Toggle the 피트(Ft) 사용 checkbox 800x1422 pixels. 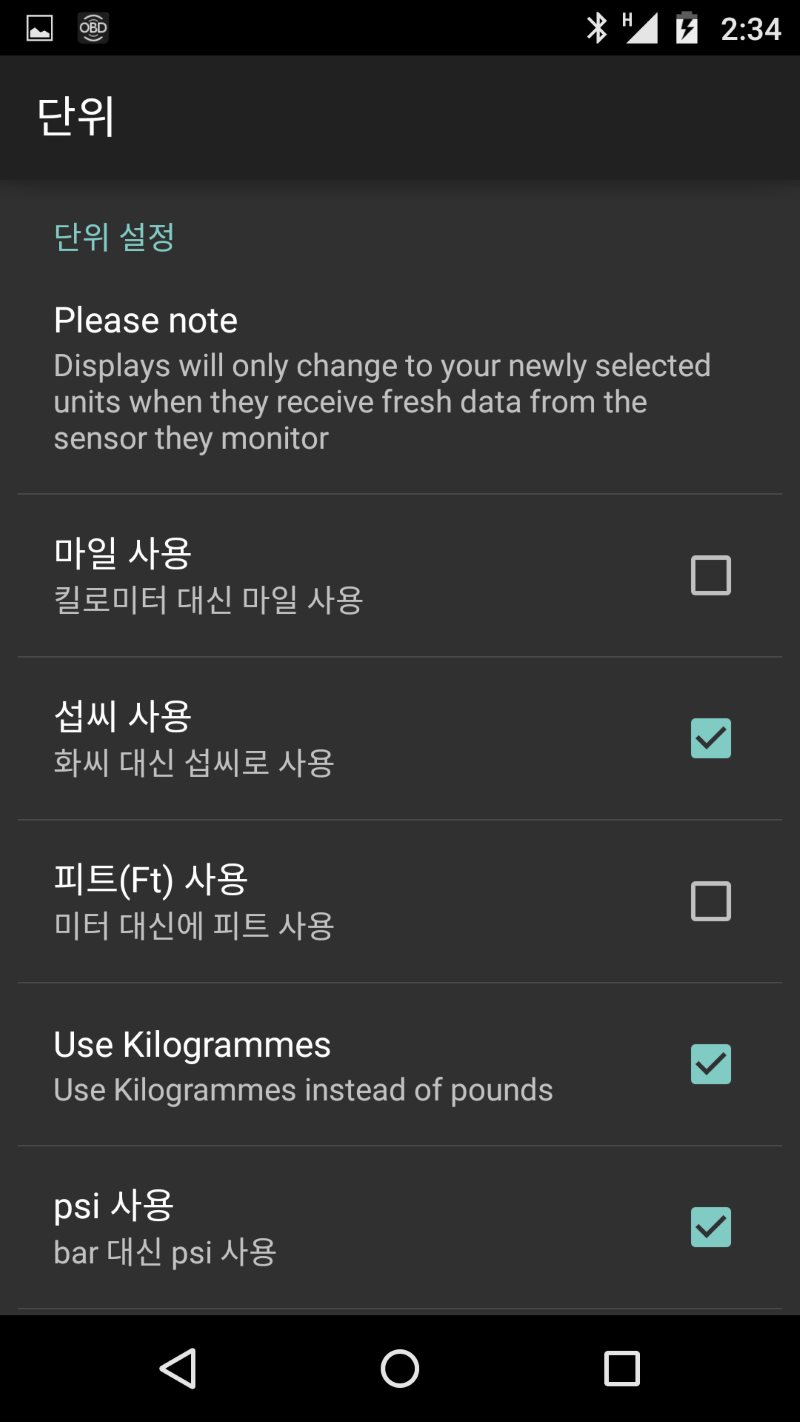pyautogui.click(x=711, y=901)
